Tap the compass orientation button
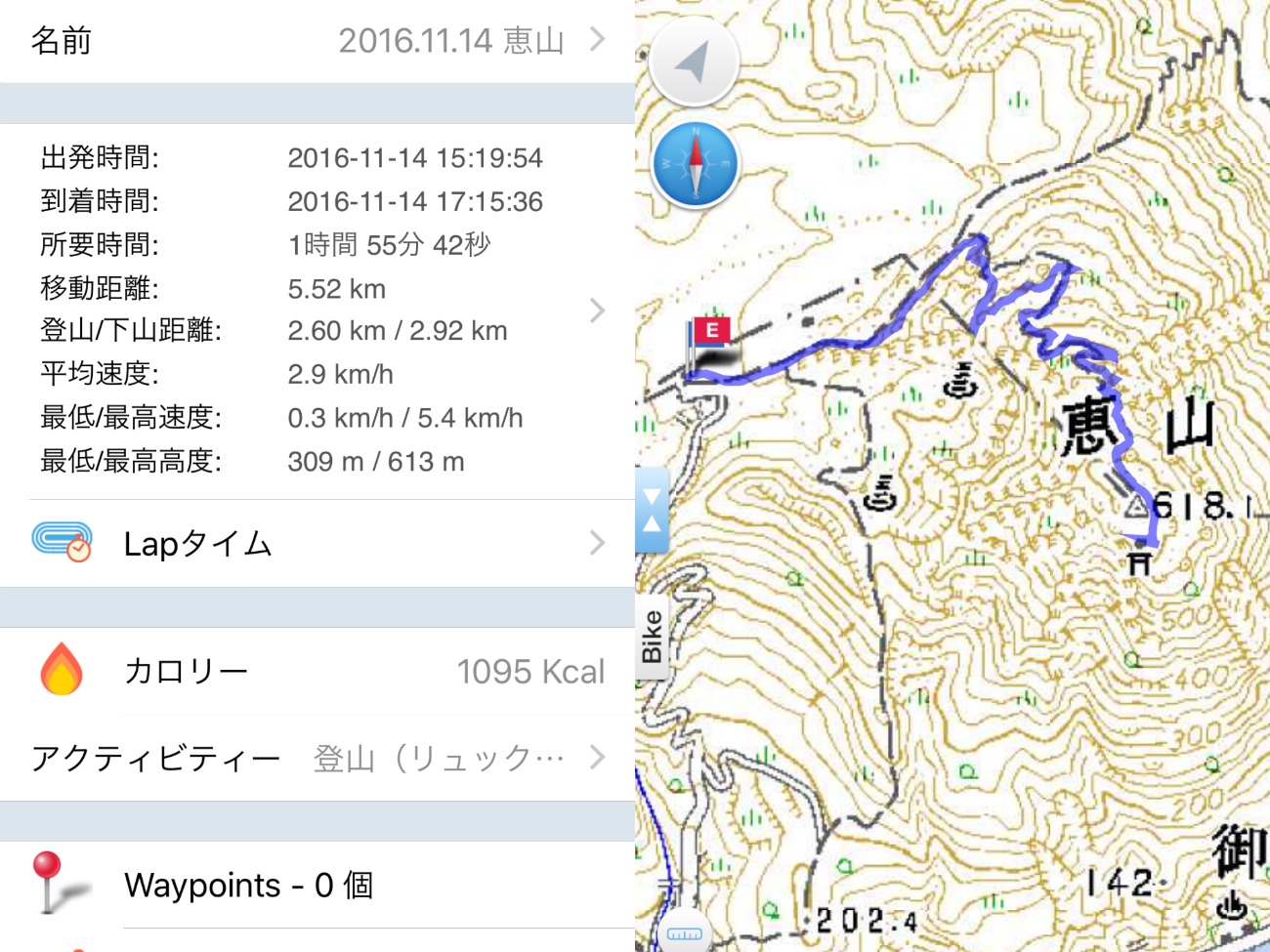 point(695,165)
